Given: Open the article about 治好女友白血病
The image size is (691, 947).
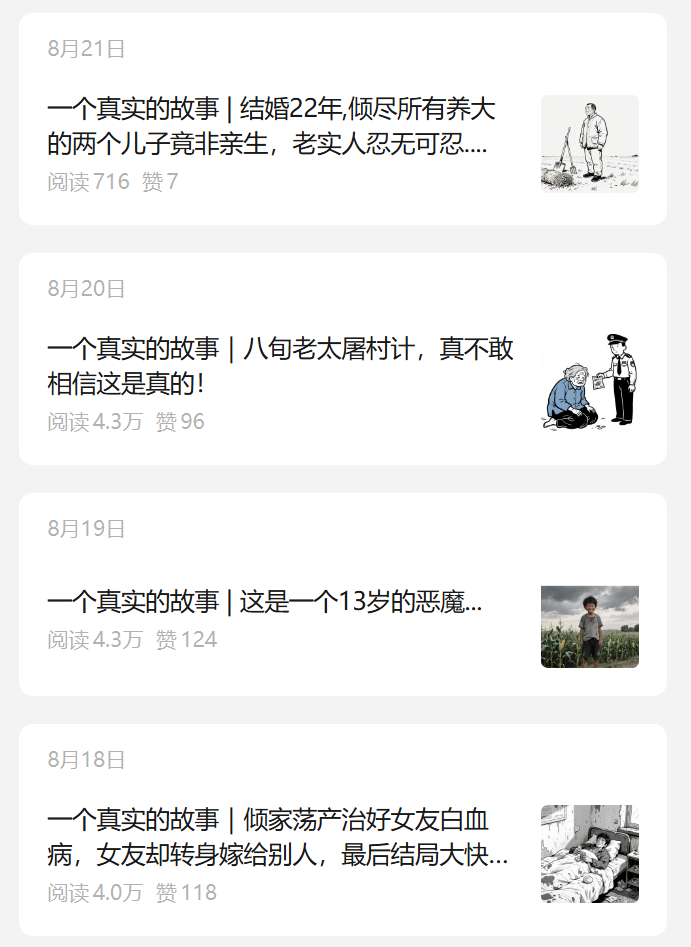Looking at the screenshot, I should click(278, 838).
